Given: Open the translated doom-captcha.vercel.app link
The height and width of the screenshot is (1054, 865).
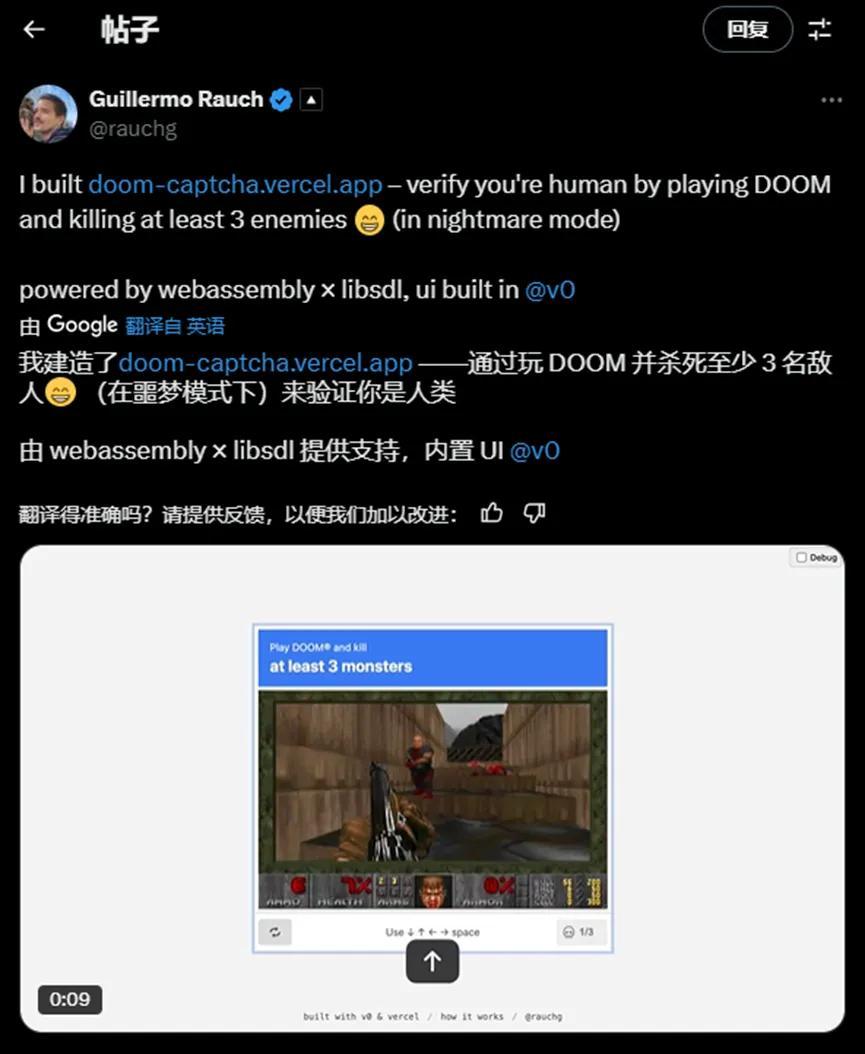Looking at the screenshot, I should 265,362.
